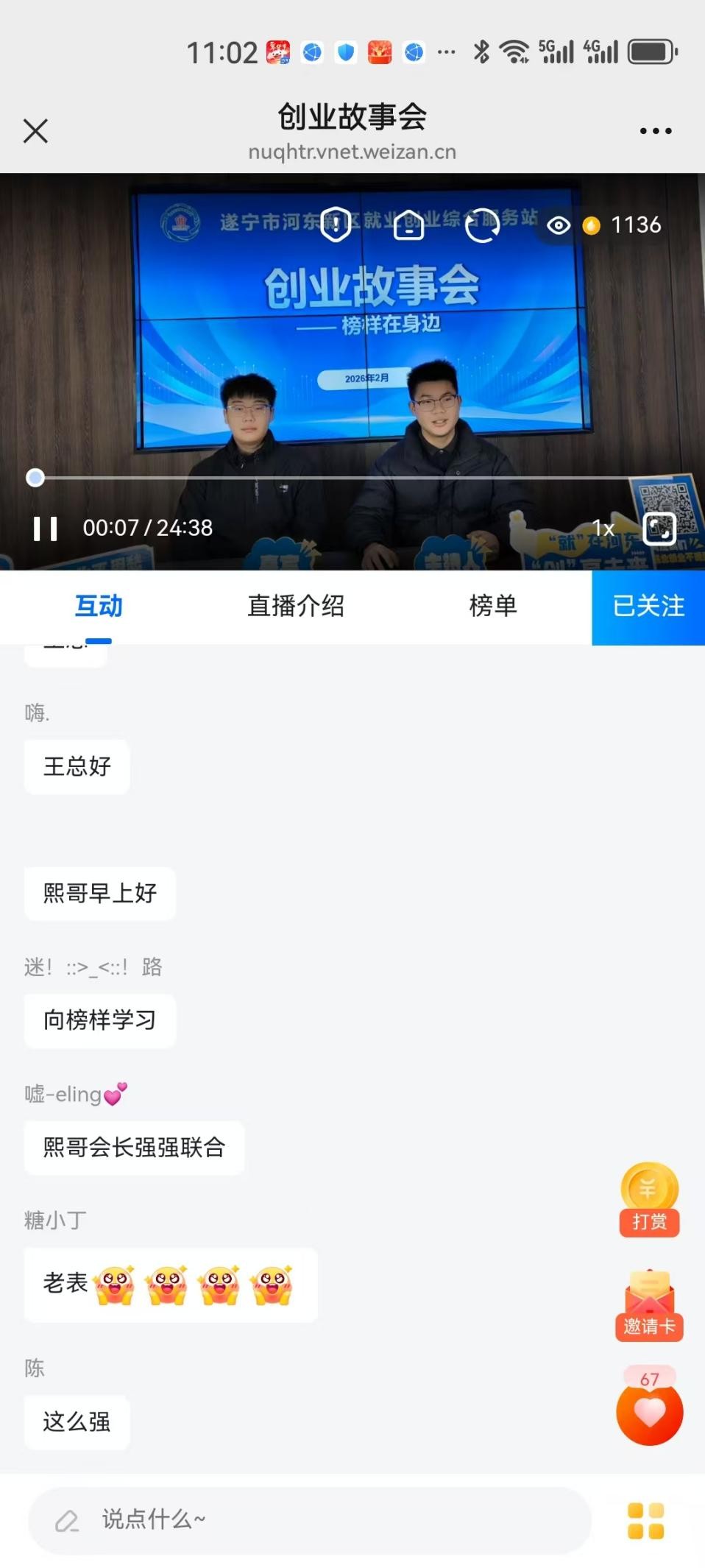This screenshot has width=705, height=1568.
Task: Tap 1x to change playback speed
Action: point(603,528)
